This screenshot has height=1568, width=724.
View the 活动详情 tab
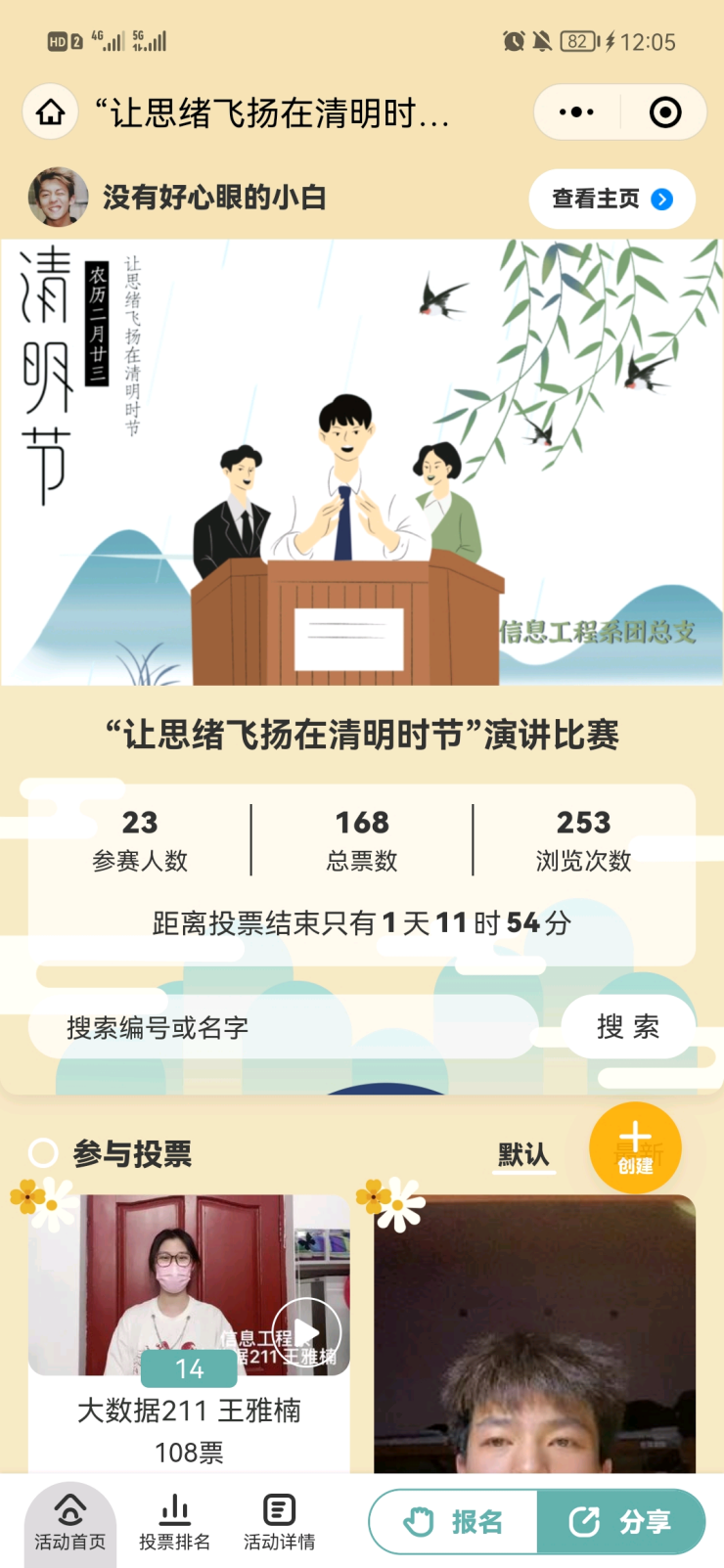(x=280, y=1523)
